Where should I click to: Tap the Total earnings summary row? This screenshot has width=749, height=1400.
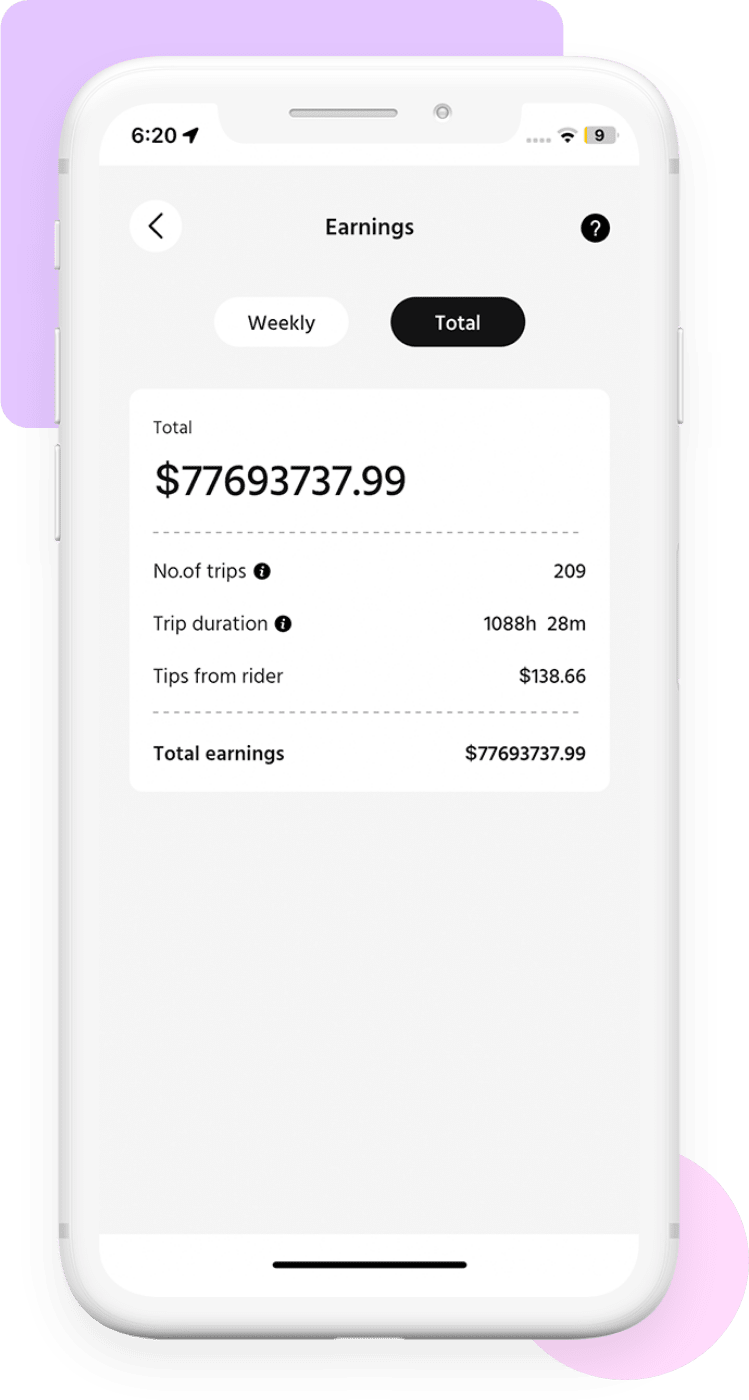(369, 753)
